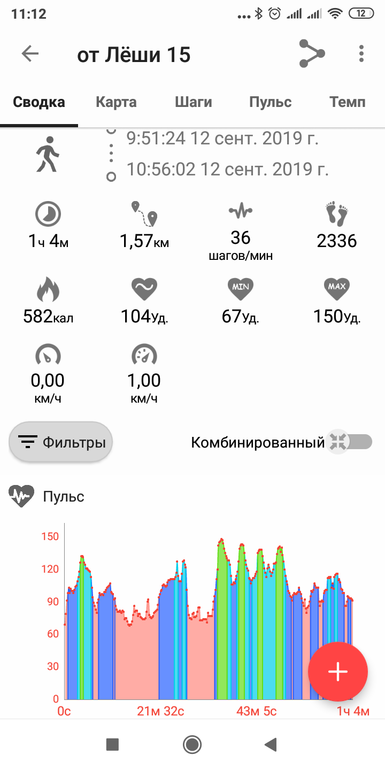
Task: Switch to the Пульс tab
Action: pos(270,102)
